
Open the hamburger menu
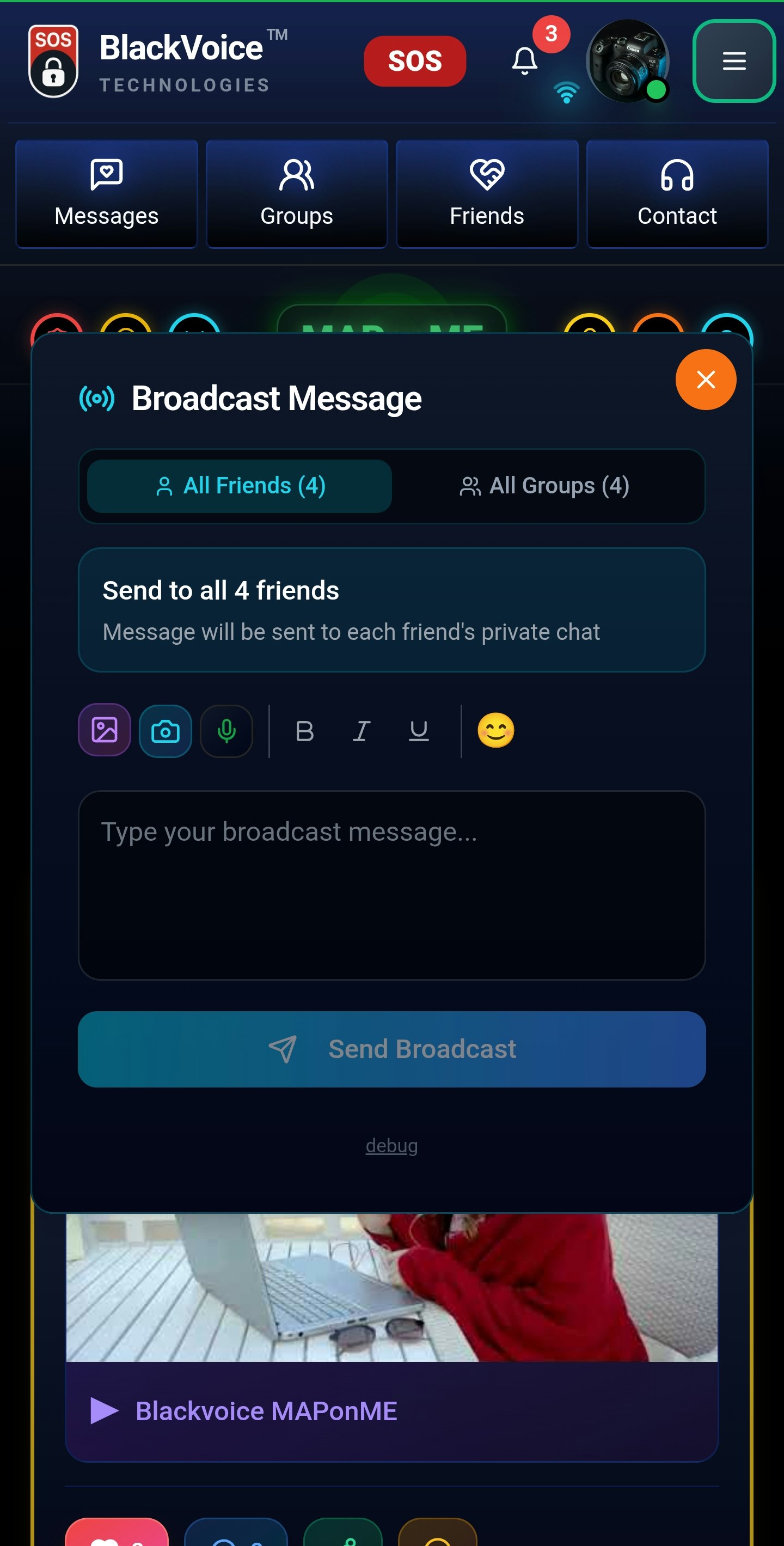click(733, 60)
